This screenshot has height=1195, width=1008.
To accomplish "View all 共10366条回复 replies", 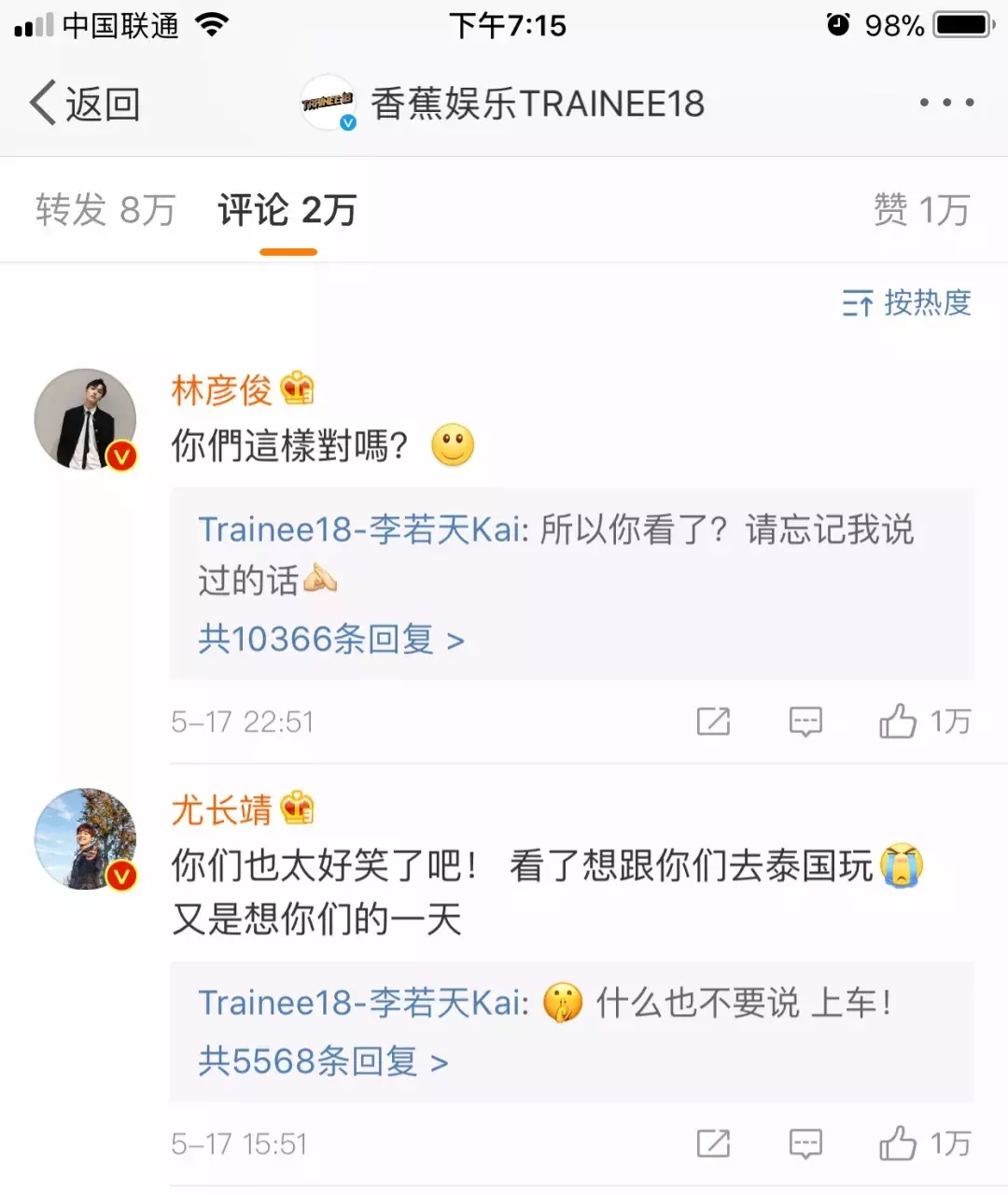I will click(330, 640).
